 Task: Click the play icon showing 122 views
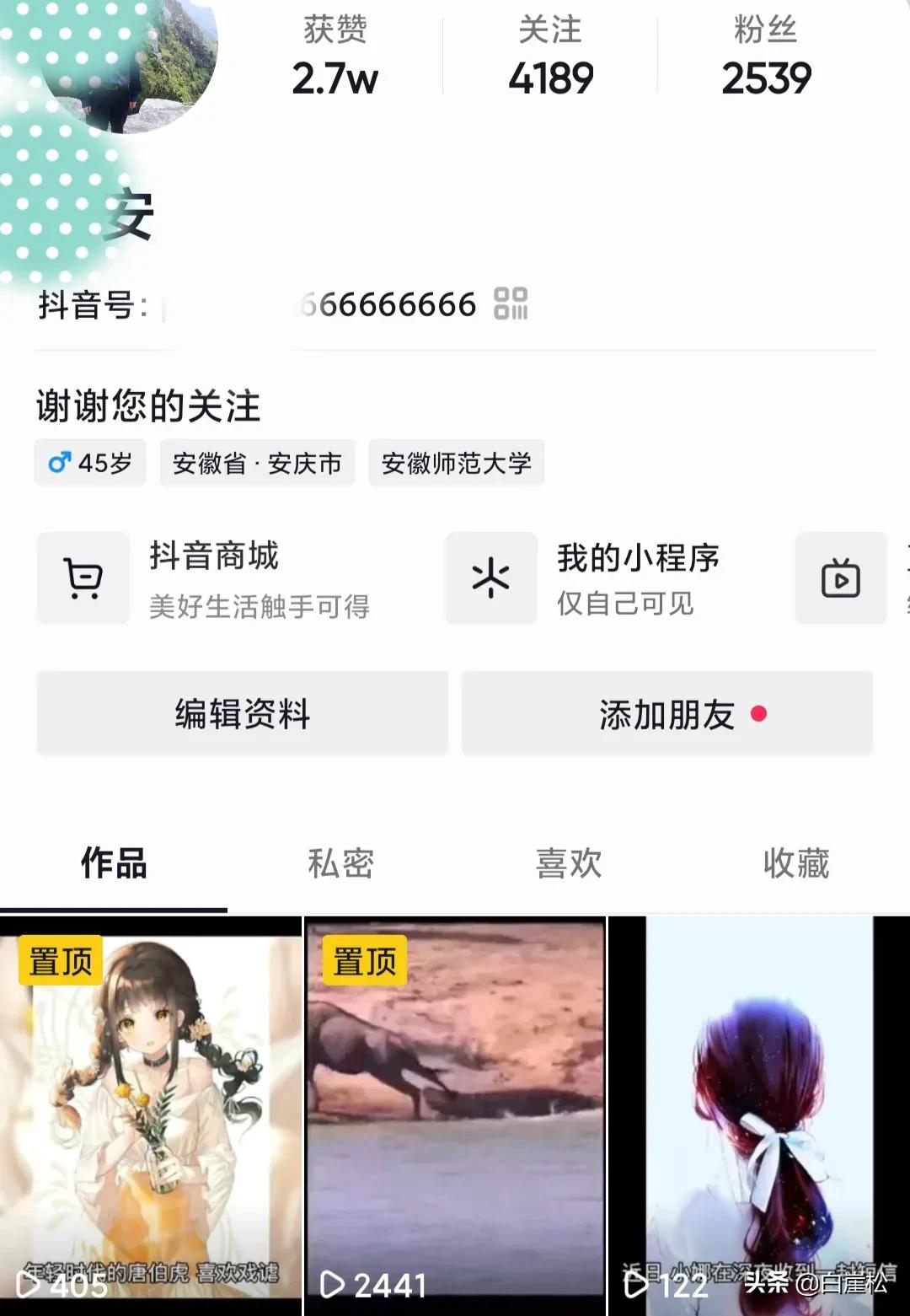tap(638, 1287)
